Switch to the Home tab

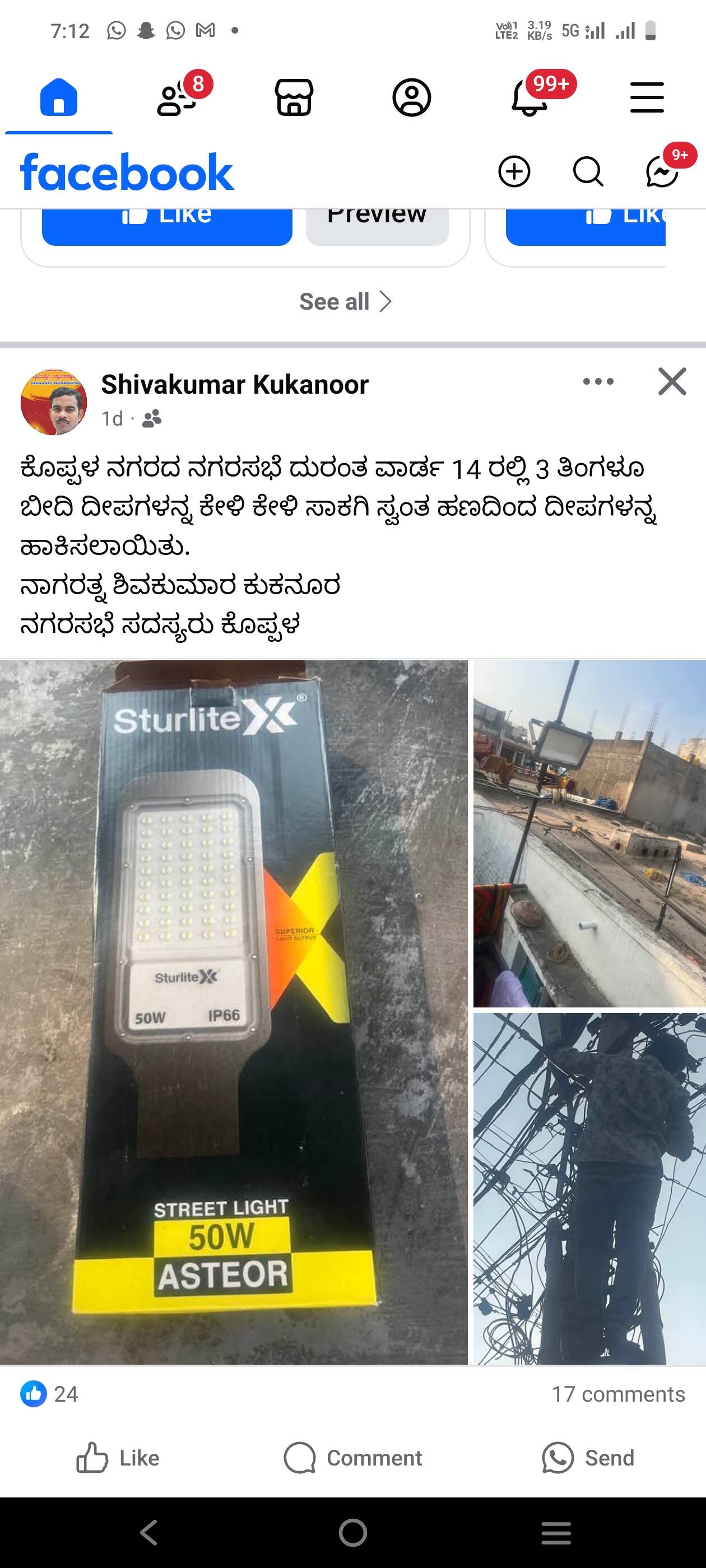coord(58,97)
